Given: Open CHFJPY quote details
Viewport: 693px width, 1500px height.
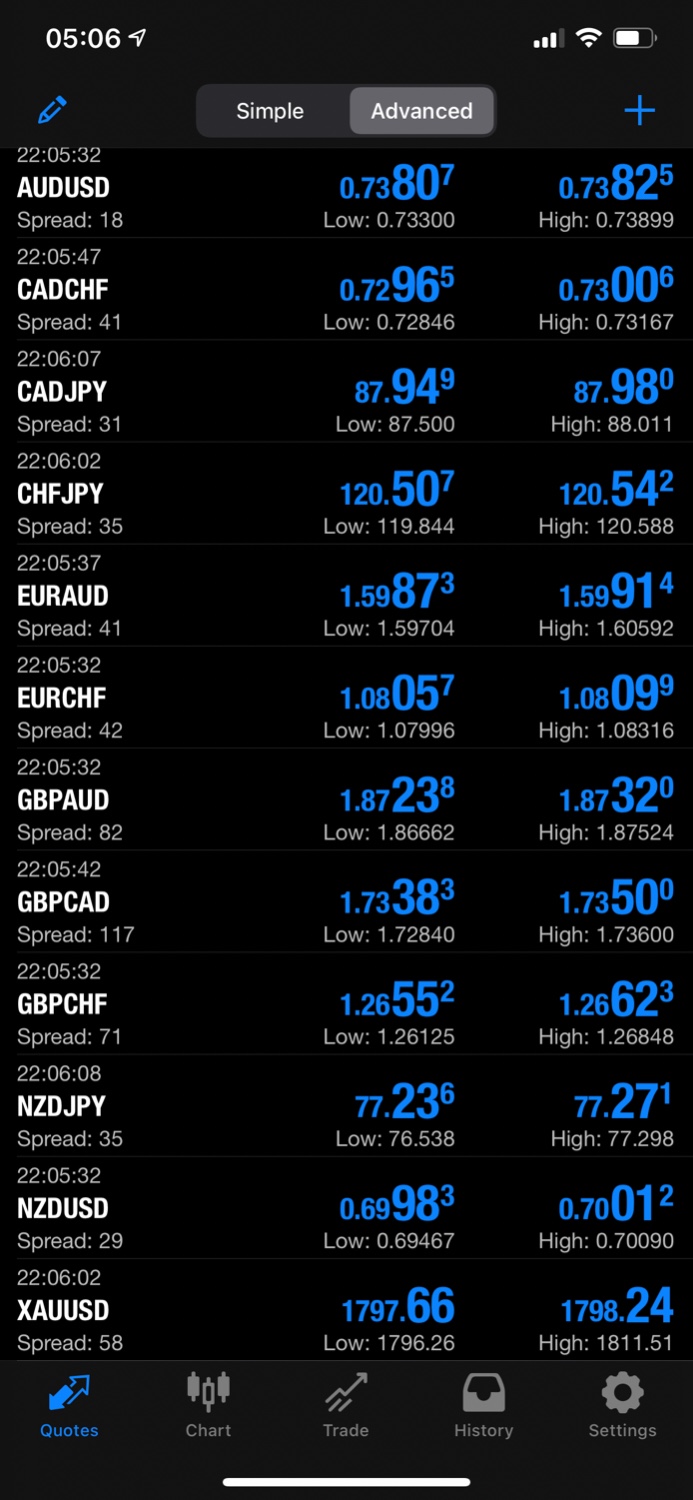Looking at the screenshot, I should click(346, 493).
